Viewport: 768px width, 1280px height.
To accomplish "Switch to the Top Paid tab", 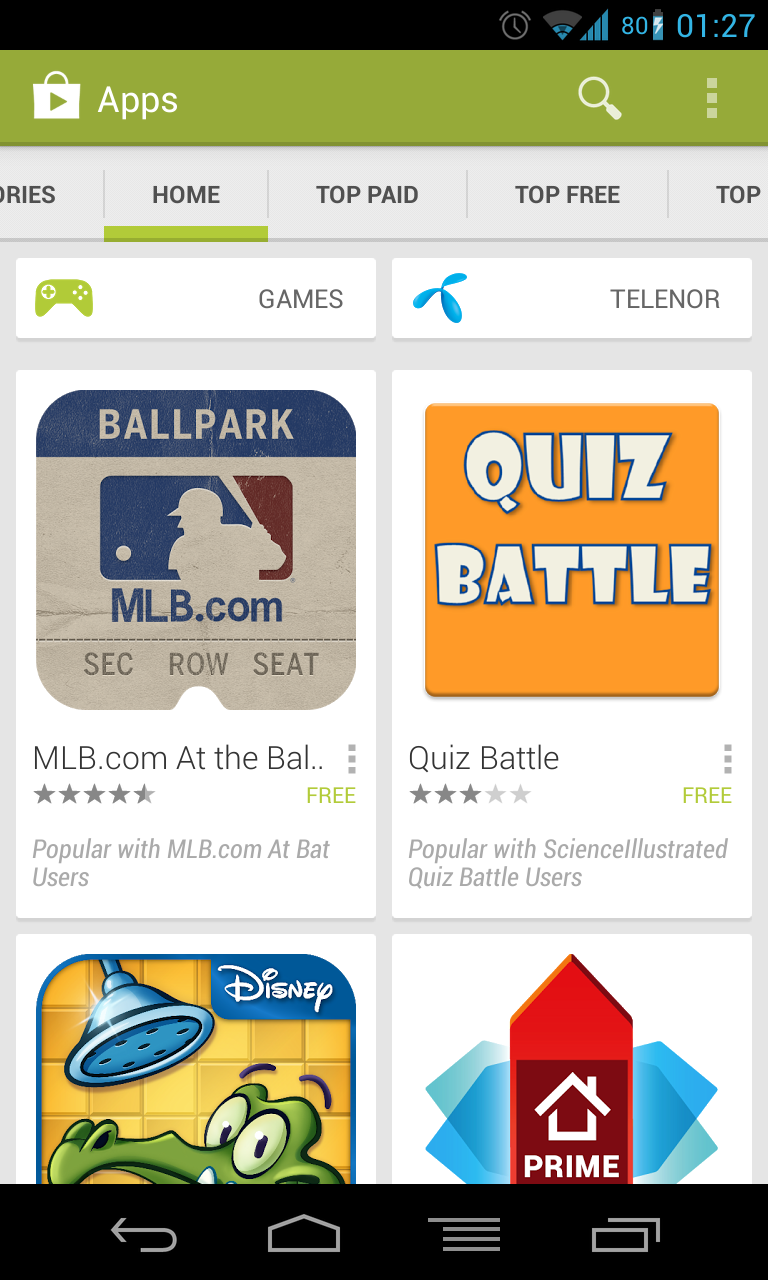I will pyautogui.click(x=367, y=195).
